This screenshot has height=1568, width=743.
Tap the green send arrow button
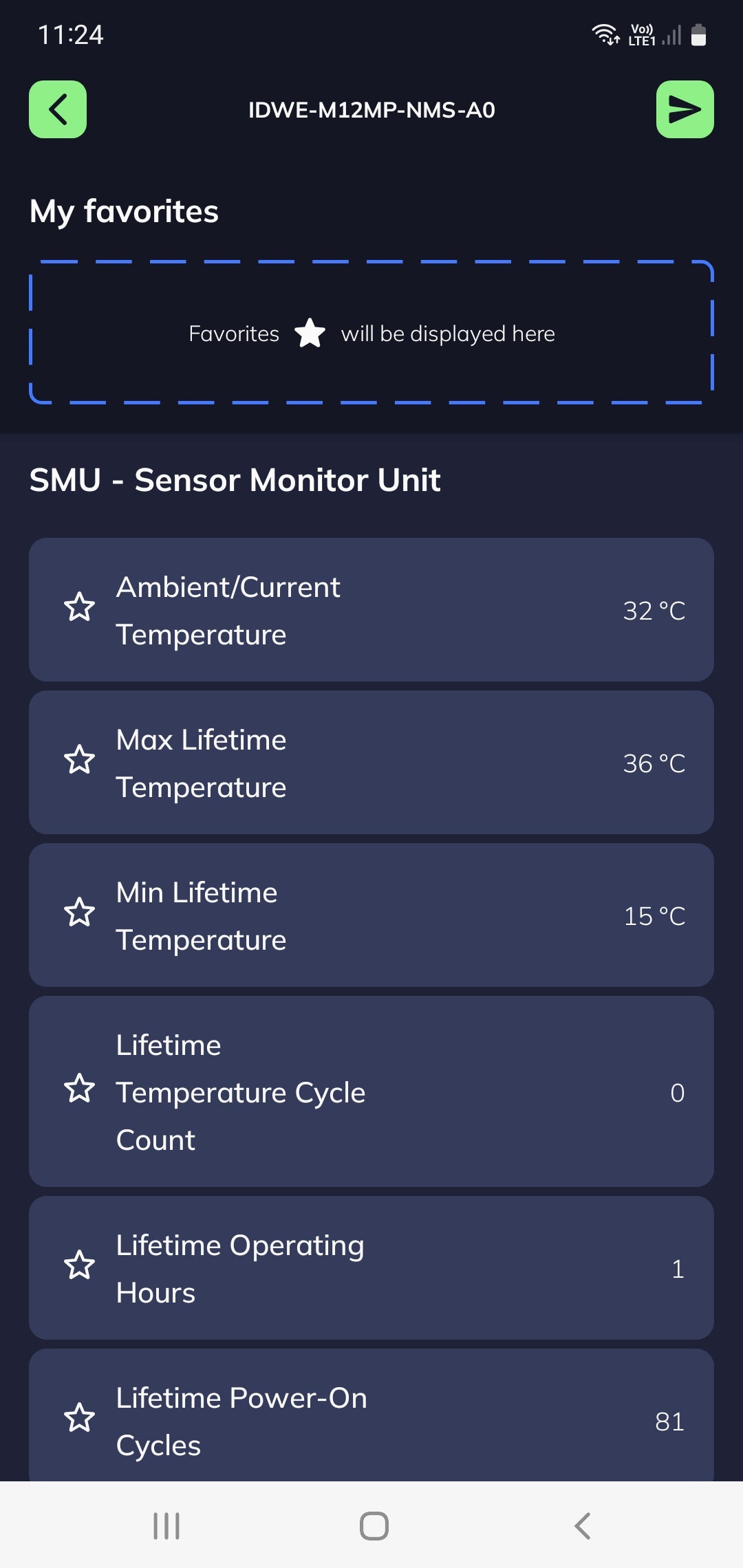pyautogui.click(x=685, y=109)
